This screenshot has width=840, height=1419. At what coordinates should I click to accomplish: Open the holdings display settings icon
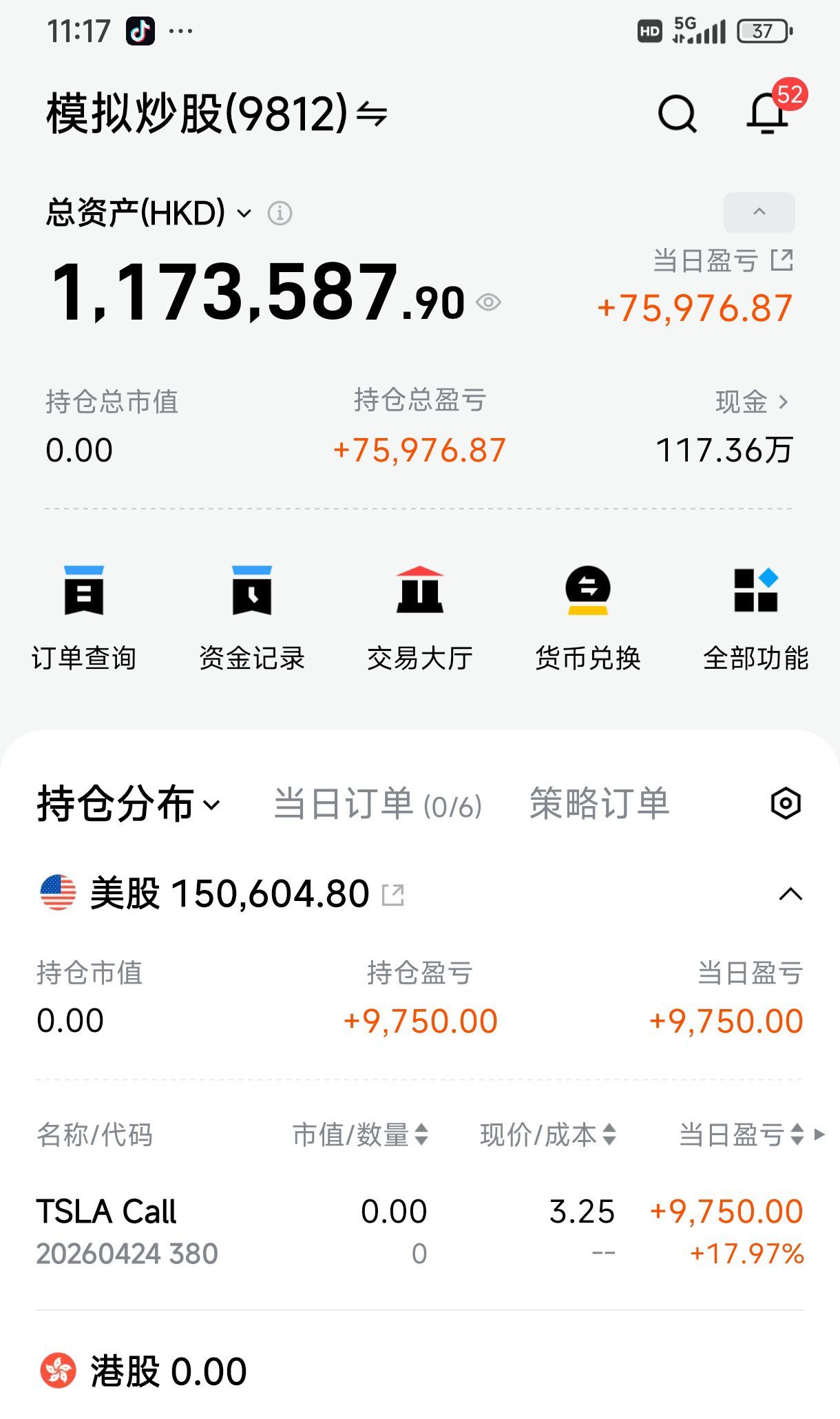[x=786, y=803]
